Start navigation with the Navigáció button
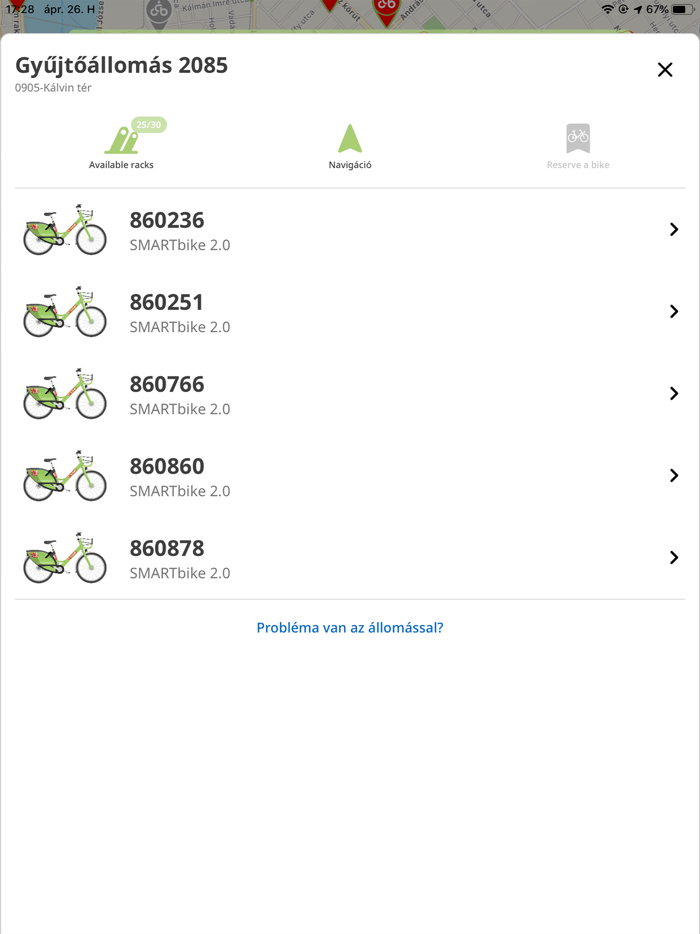700x934 pixels. [349, 146]
